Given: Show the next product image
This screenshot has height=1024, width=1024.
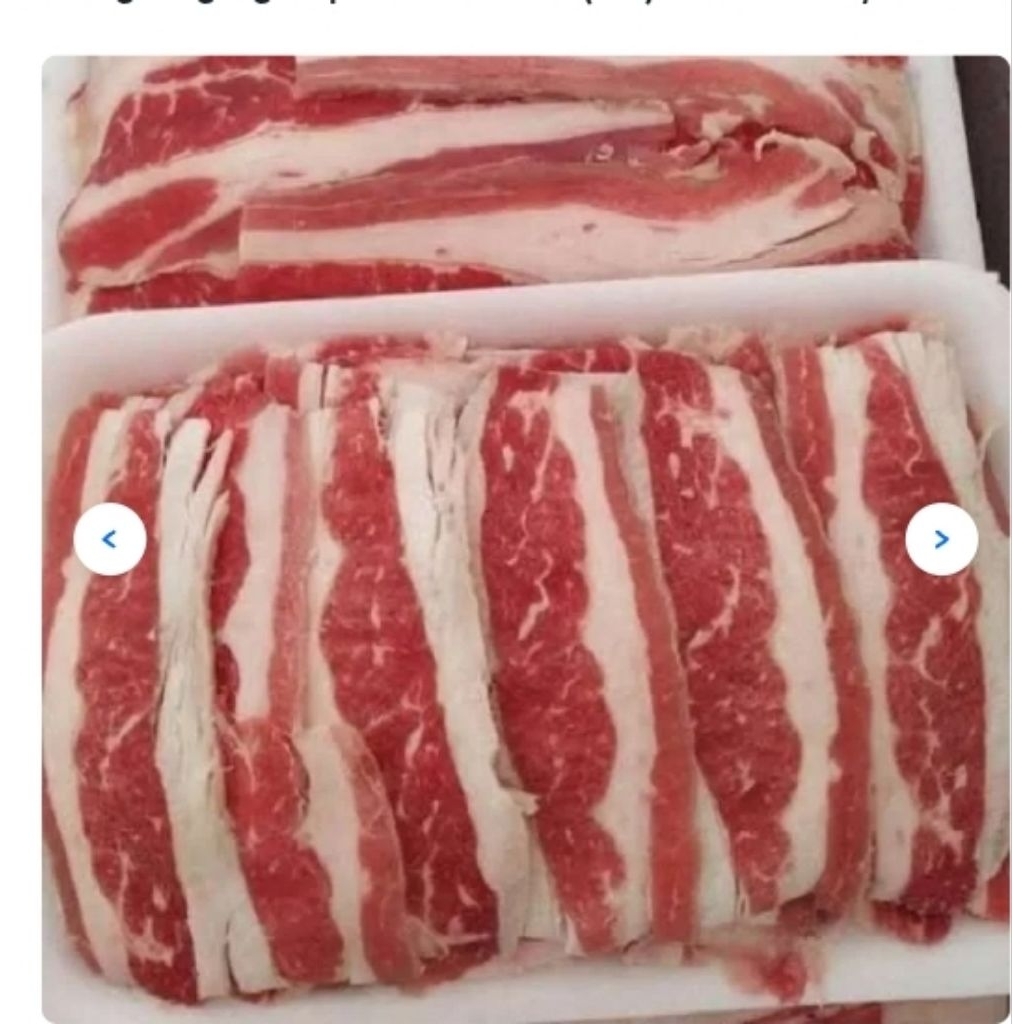Looking at the screenshot, I should (x=941, y=539).
